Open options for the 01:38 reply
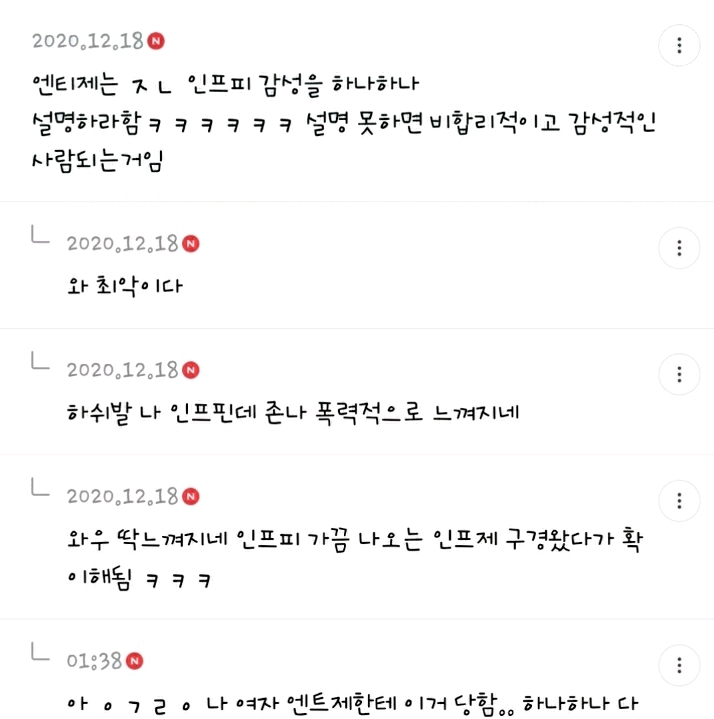The image size is (714, 719). pos(680,665)
